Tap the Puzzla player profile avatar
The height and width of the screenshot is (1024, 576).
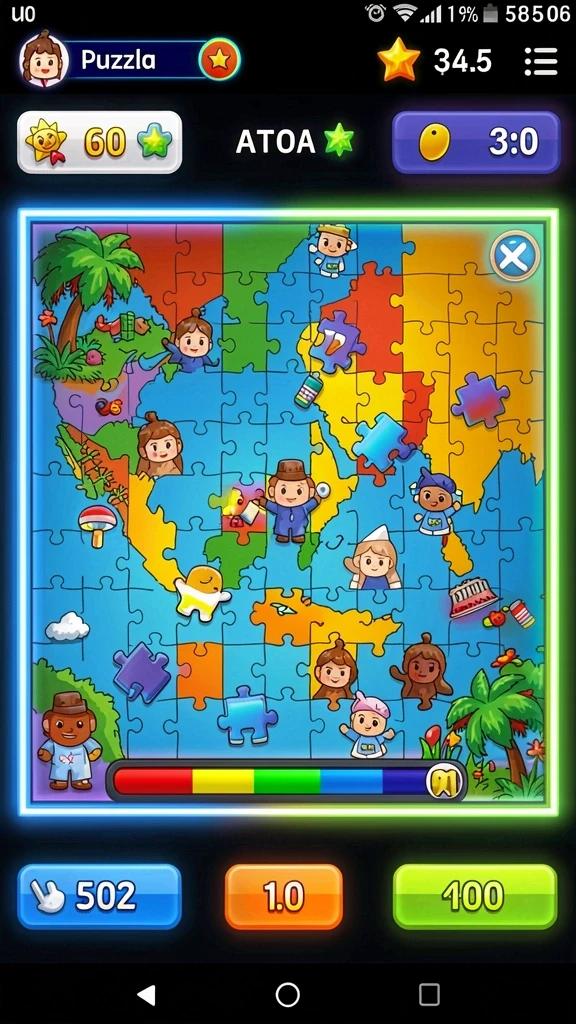44,58
